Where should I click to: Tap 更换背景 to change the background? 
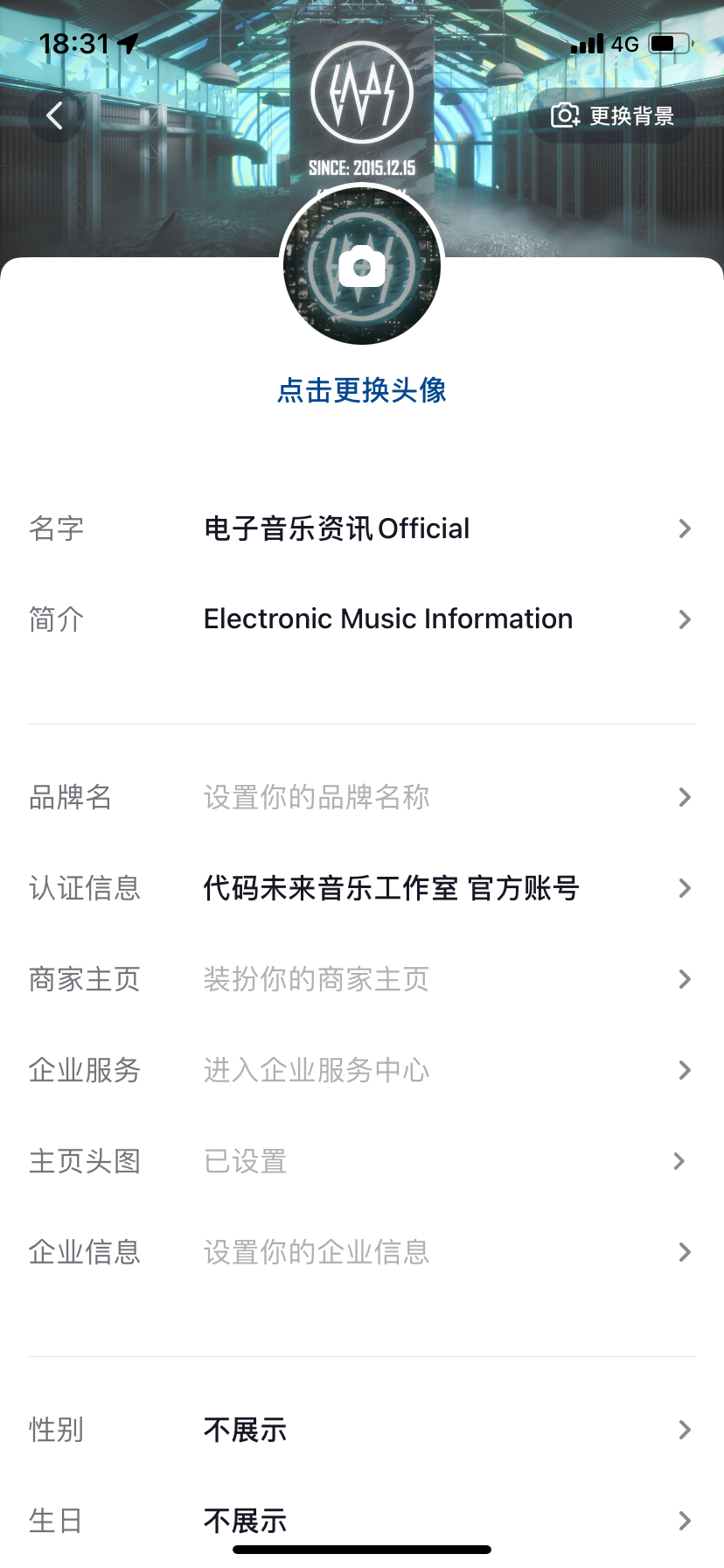612,115
